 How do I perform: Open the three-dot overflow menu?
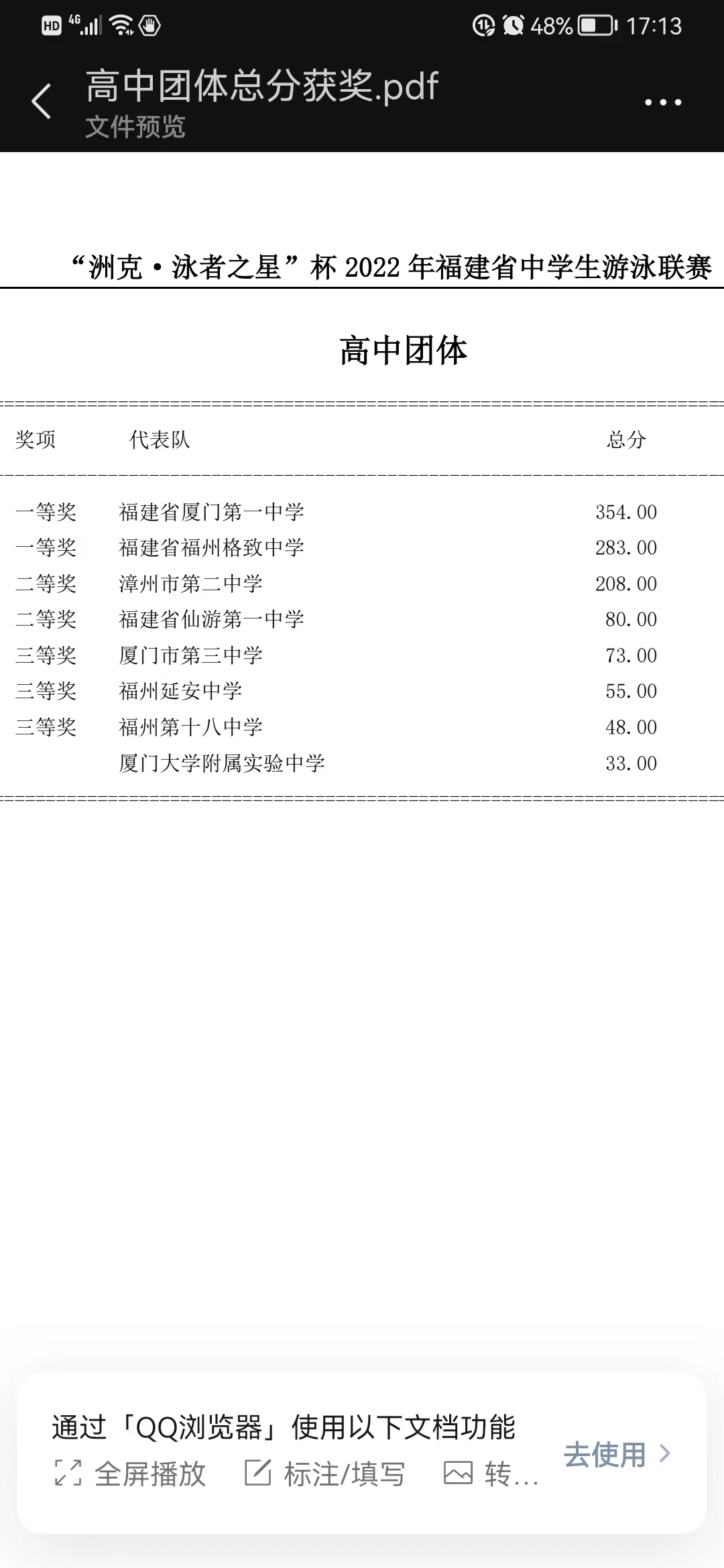(x=662, y=103)
